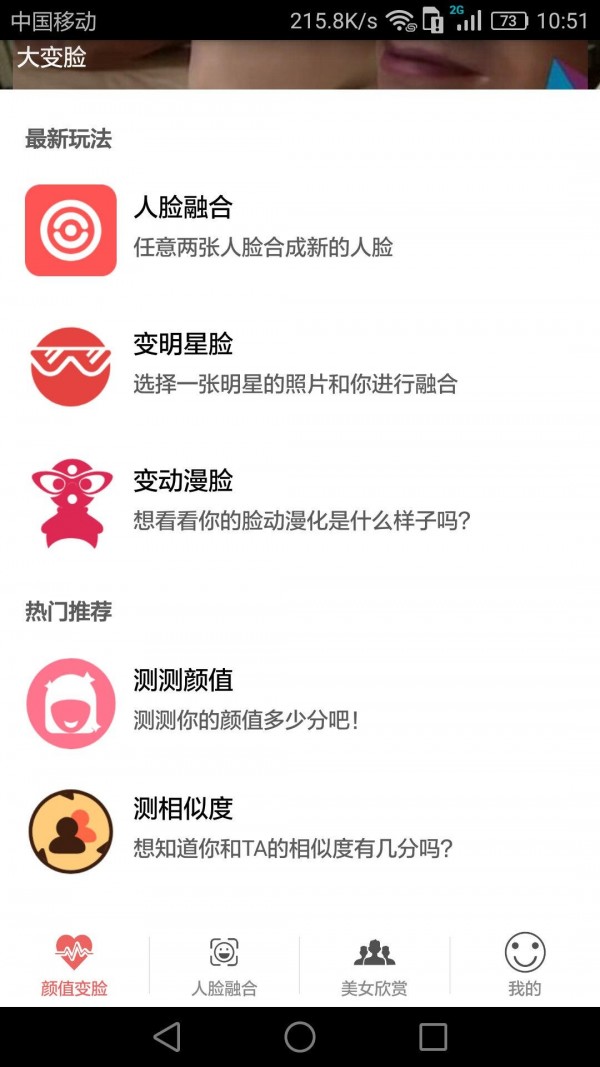The height and width of the screenshot is (1067, 600).
Task: Switch to the 人脸融合 bottom tab
Action: coord(224,967)
